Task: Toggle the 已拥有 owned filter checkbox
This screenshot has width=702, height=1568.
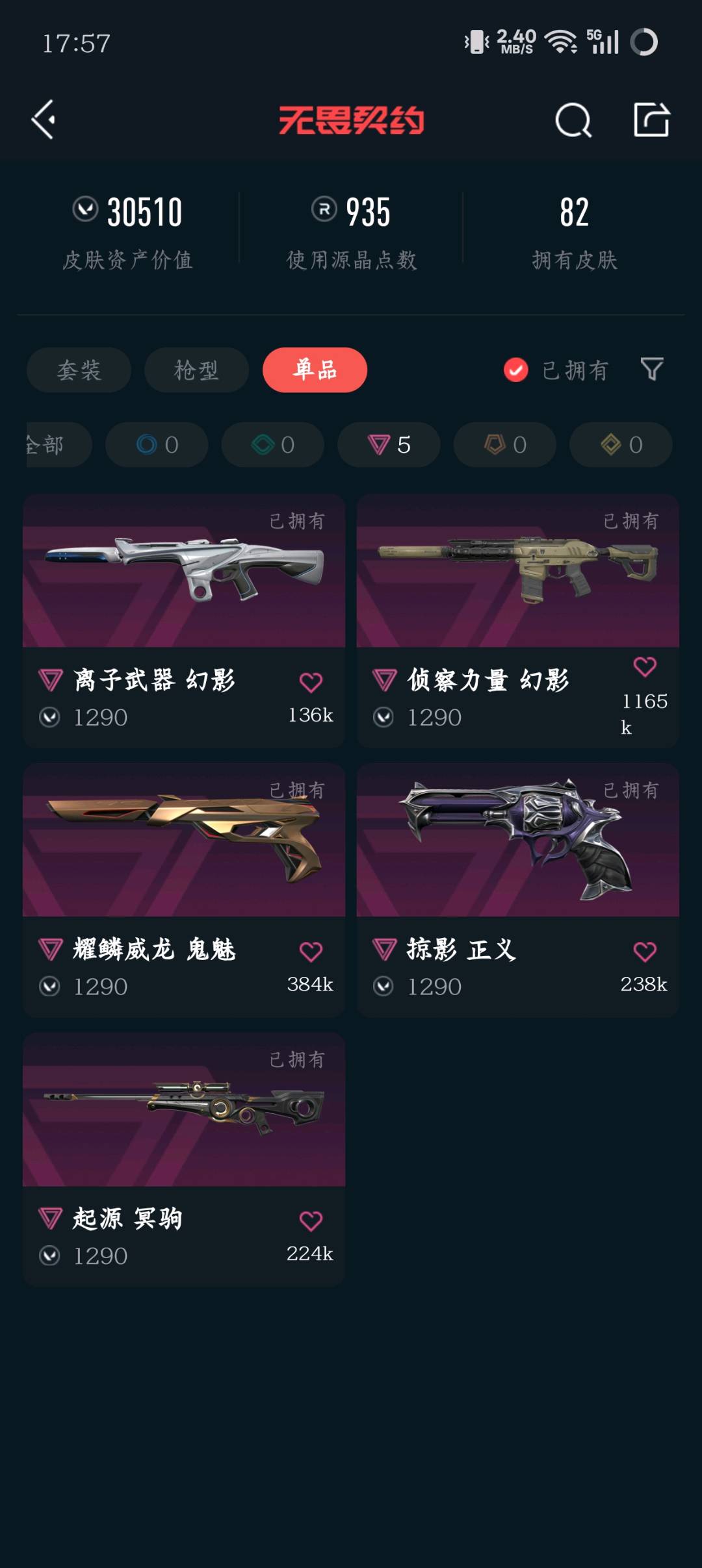Action: [516, 370]
